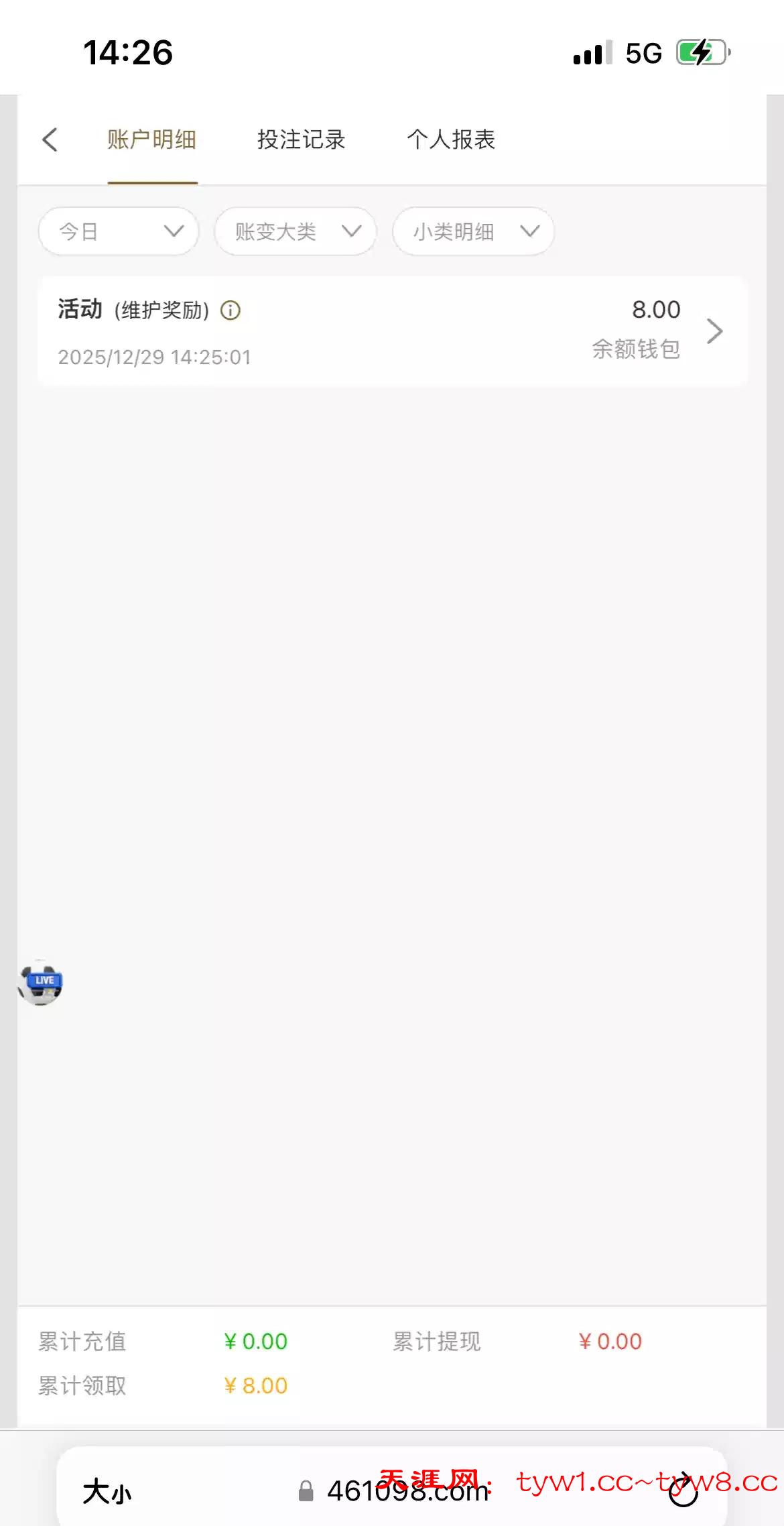Open the browser text size 大小 menu
The image size is (784, 1526).
[x=107, y=1492]
